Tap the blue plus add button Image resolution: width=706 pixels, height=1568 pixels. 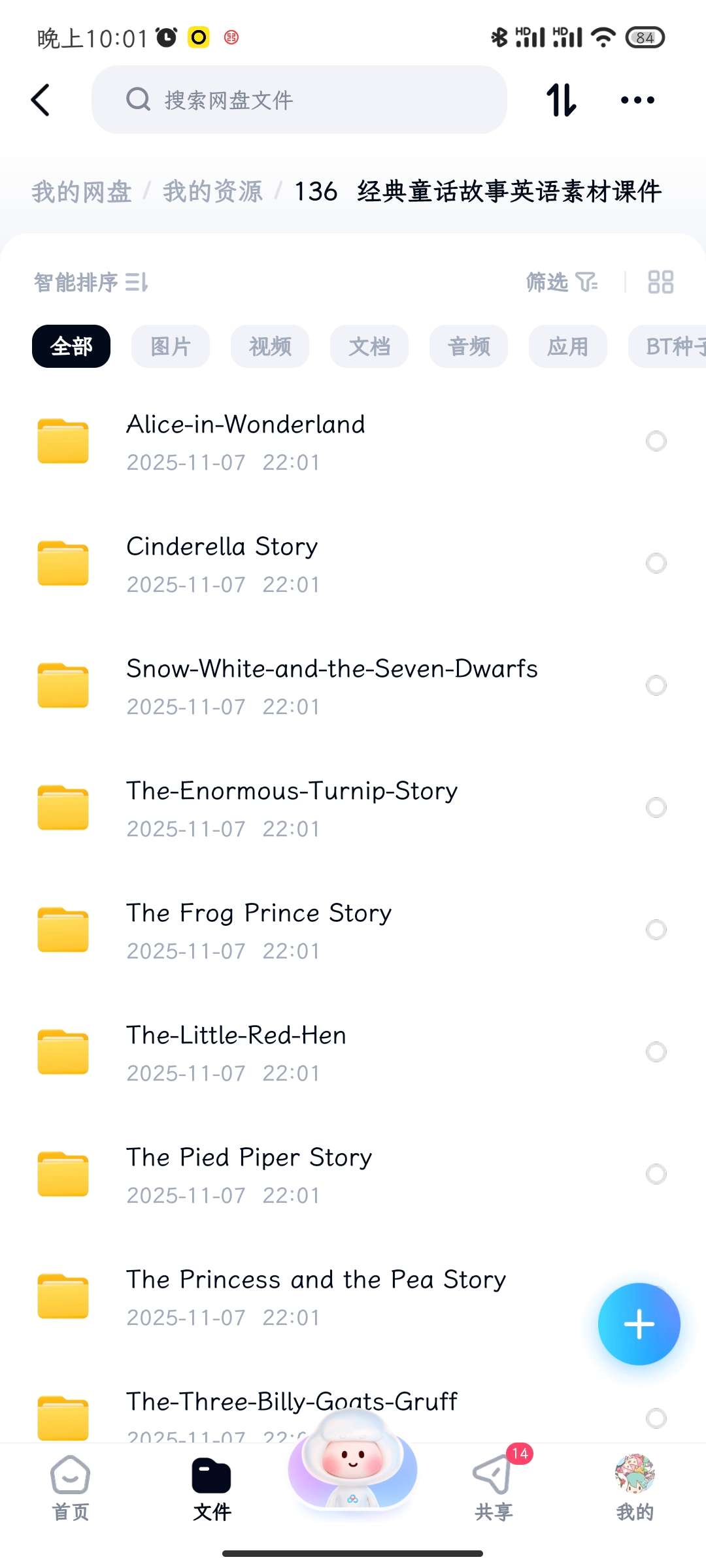coord(639,1324)
